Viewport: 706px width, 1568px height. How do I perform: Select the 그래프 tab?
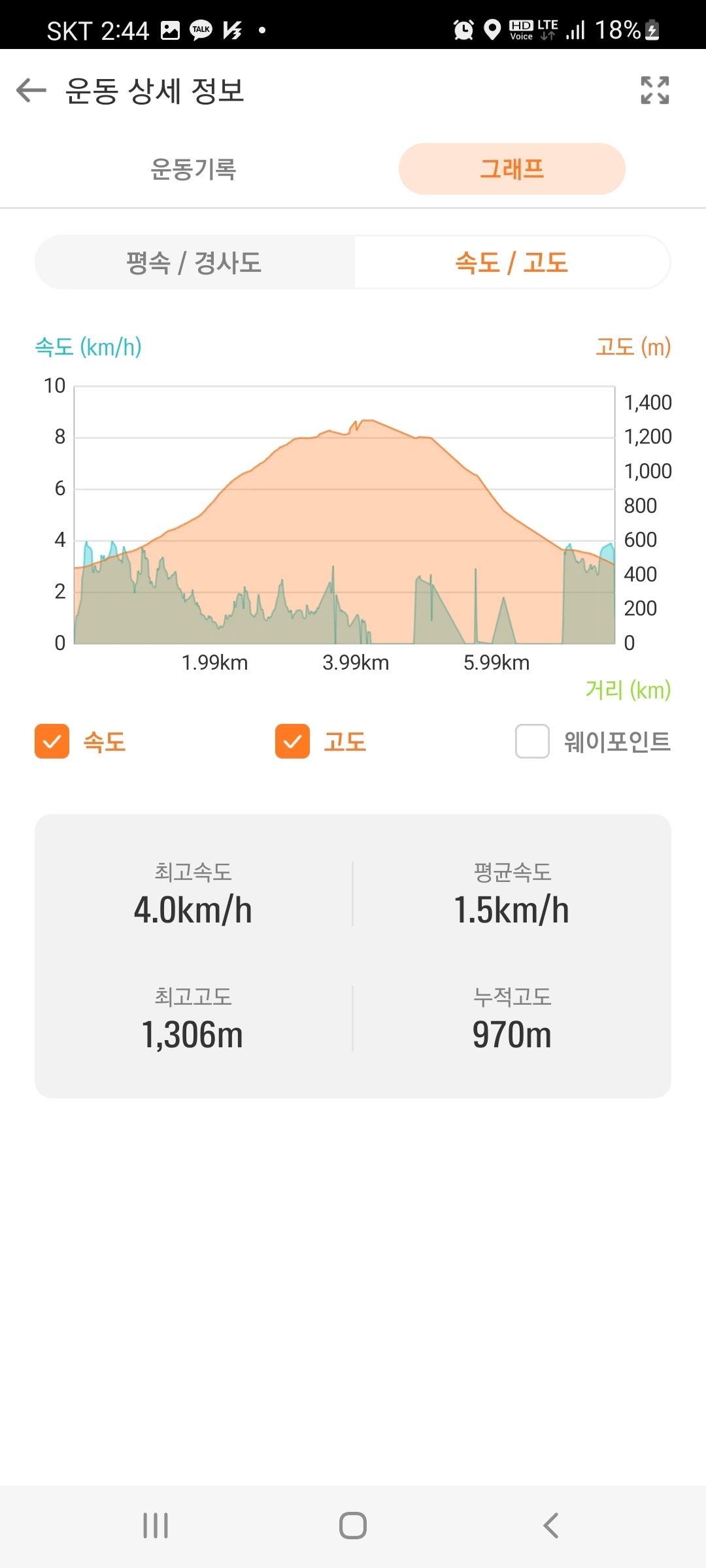[512, 169]
